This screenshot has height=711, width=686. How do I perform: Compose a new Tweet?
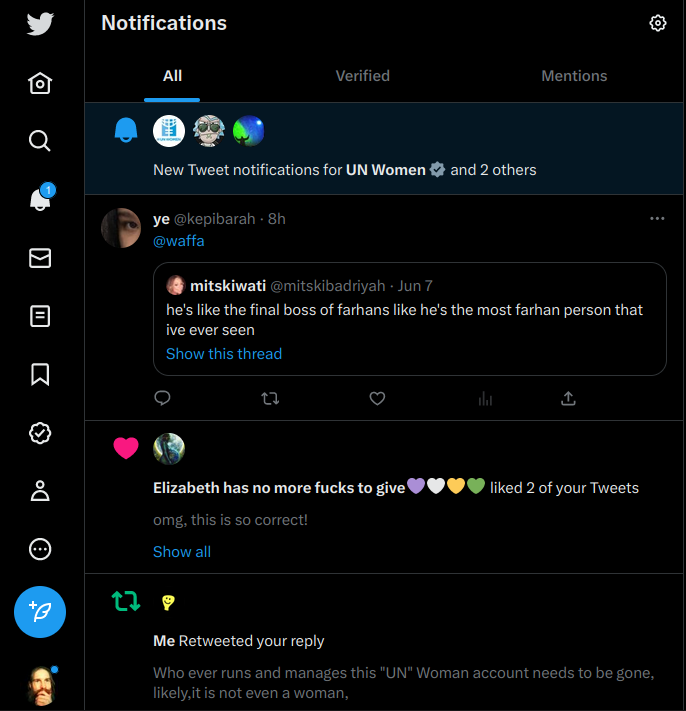(x=40, y=612)
